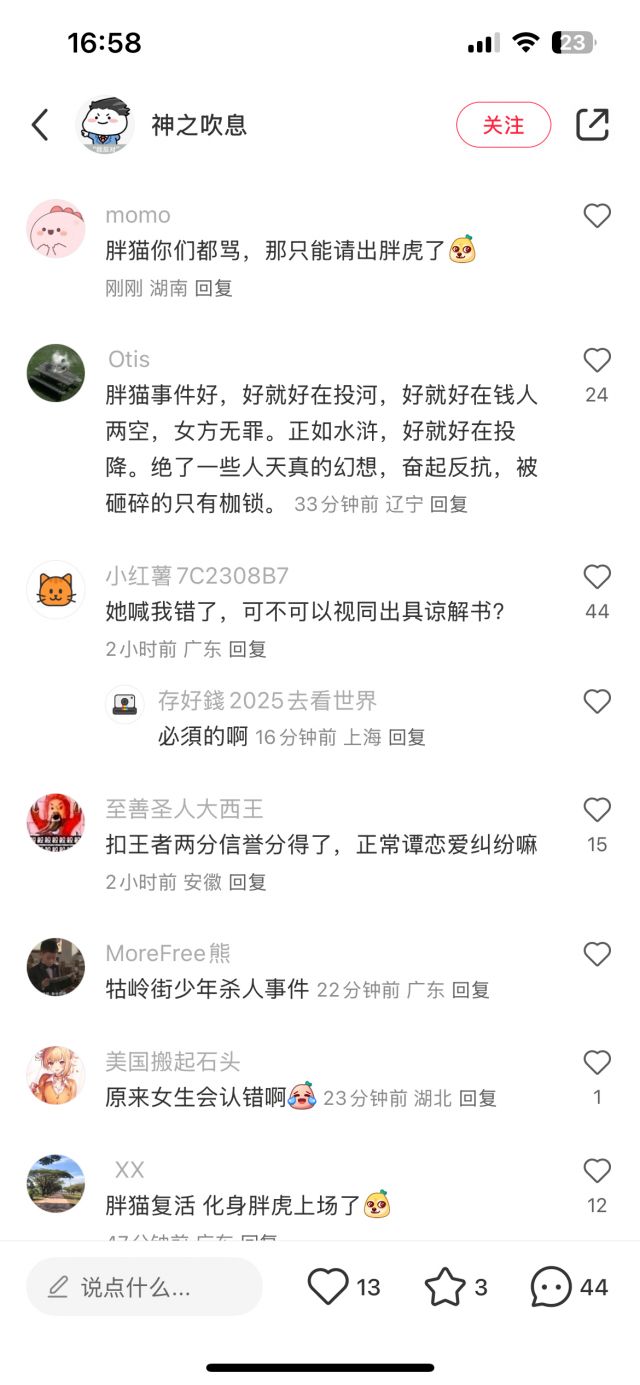Image resolution: width=640 pixels, height=1385 pixels.
Task: Like momo's comment
Action: [597, 216]
